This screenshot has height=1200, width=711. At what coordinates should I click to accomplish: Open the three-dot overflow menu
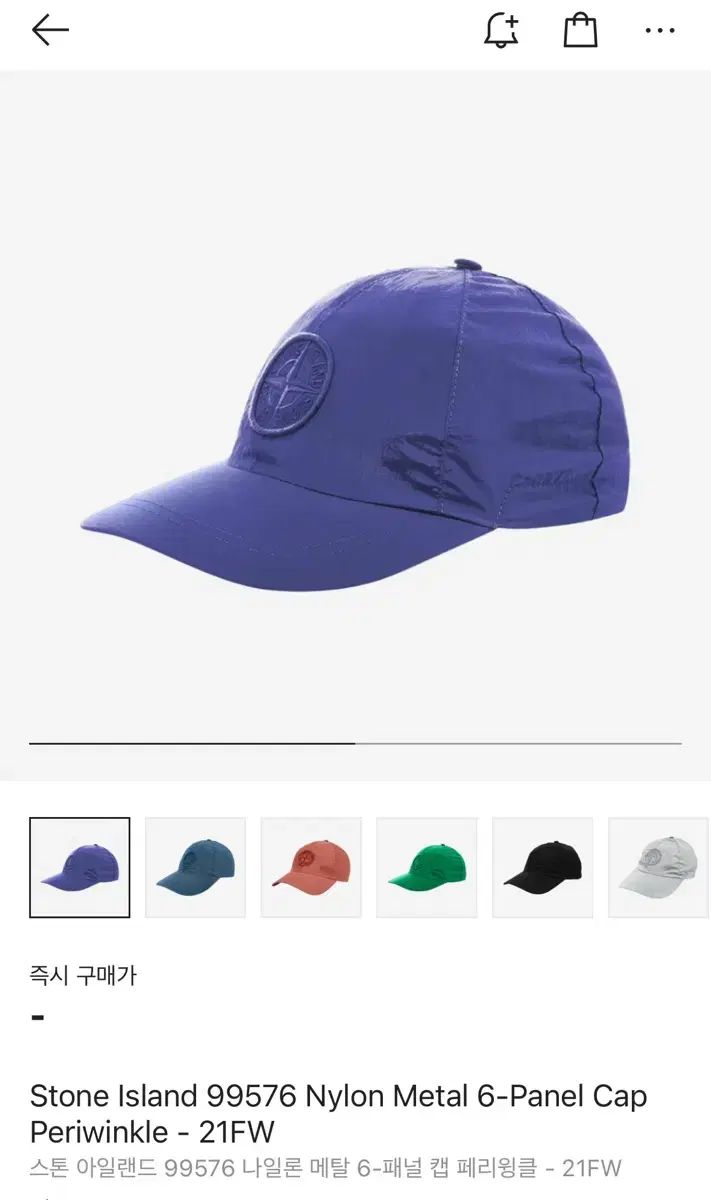point(660,31)
